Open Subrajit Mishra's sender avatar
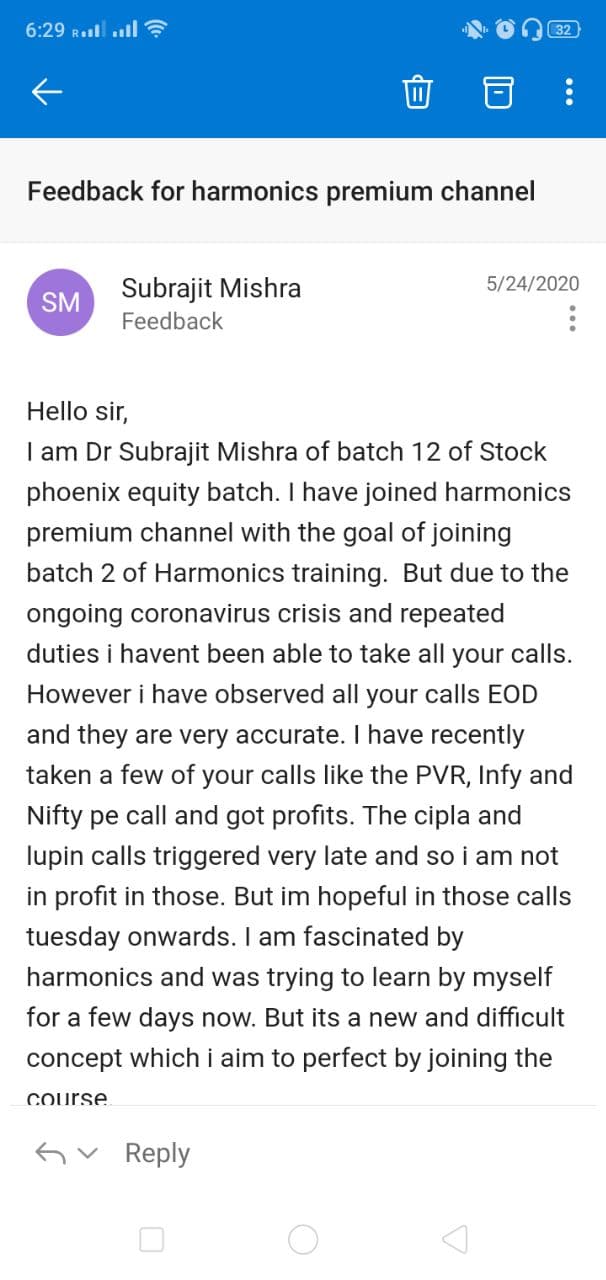Viewport: 606px width, 1280px height. pyautogui.click(x=61, y=302)
